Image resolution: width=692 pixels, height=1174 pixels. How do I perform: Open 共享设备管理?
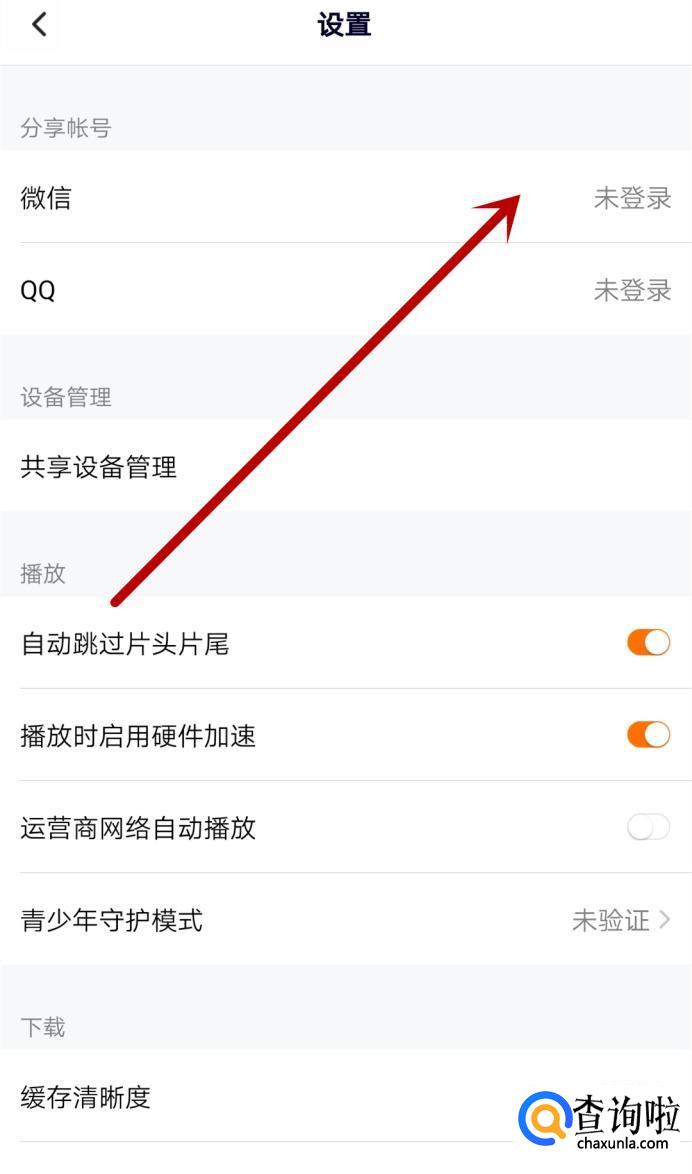pyautogui.click(x=346, y=466)
